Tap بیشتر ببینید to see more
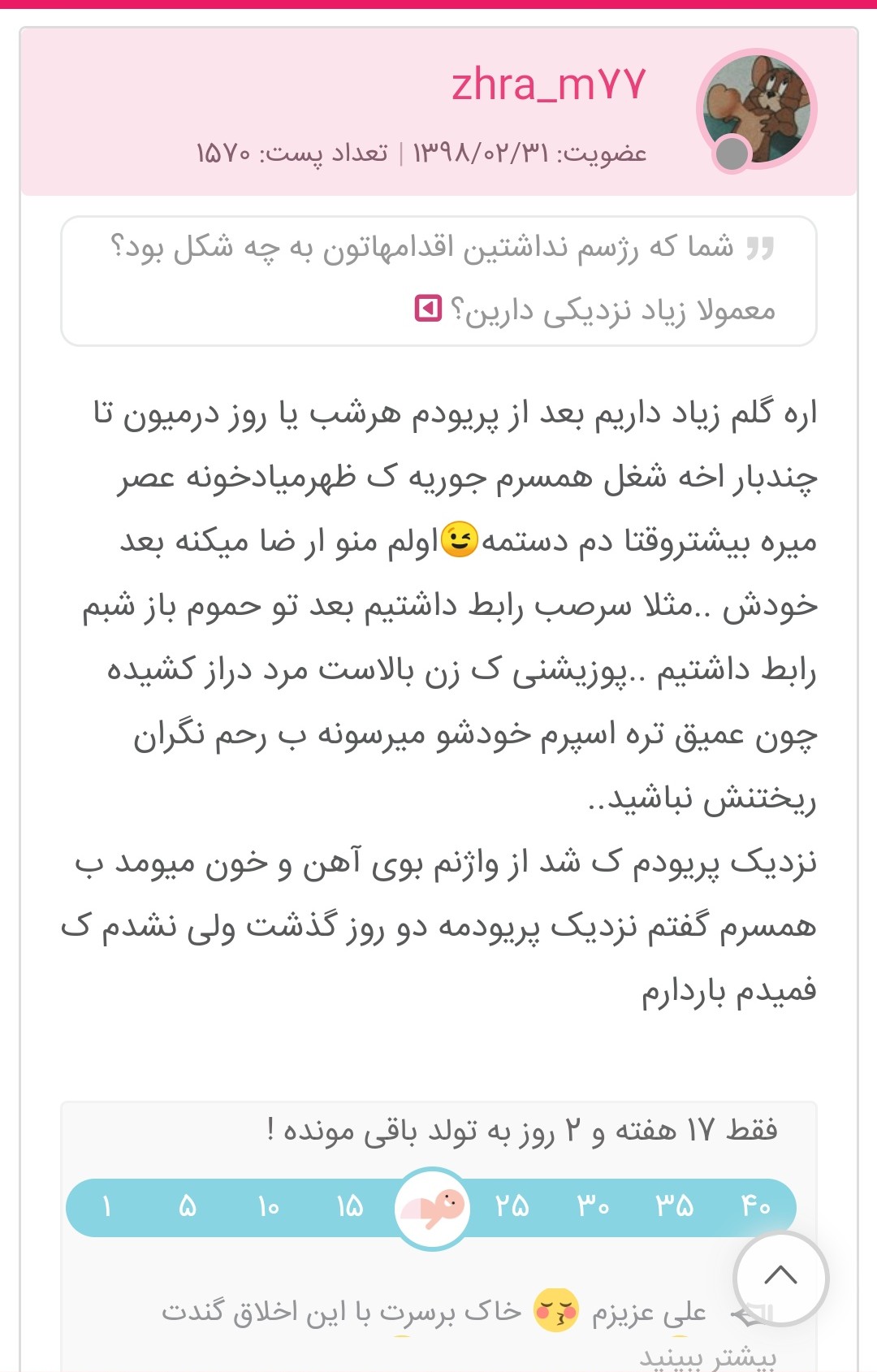 pyautogui.click(x=707, y=1357)
